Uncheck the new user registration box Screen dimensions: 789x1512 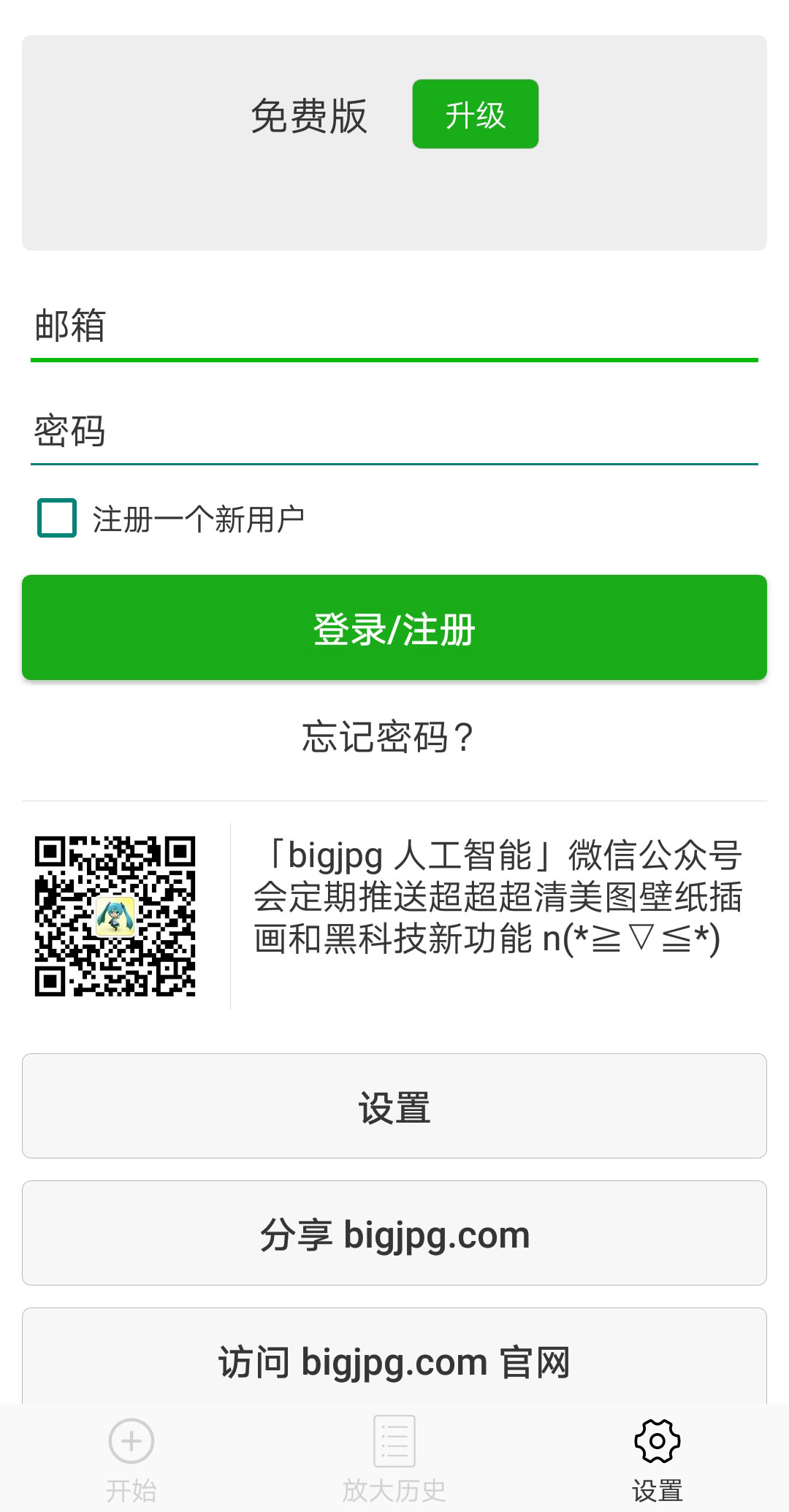pyautogui.click(x=56, y=519)
